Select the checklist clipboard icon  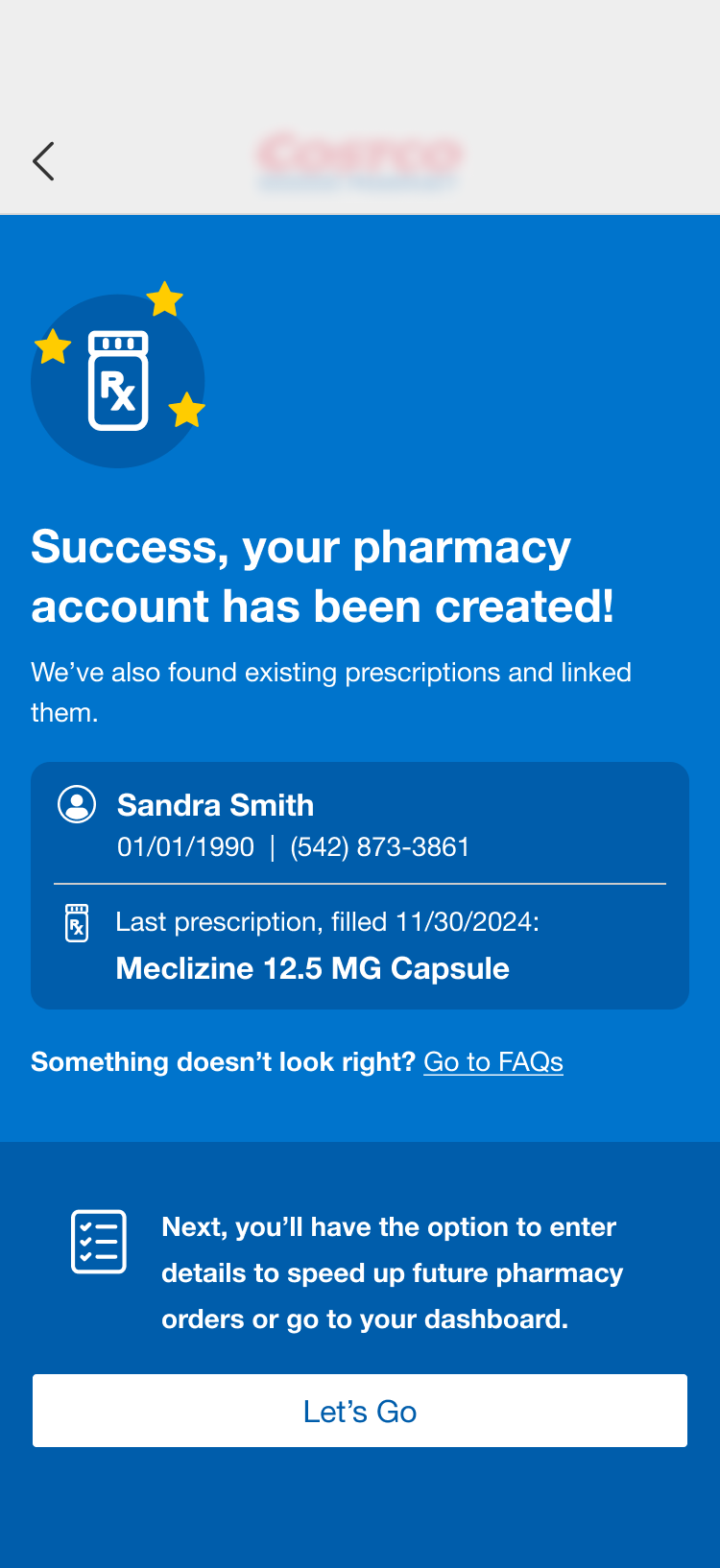97,1240
